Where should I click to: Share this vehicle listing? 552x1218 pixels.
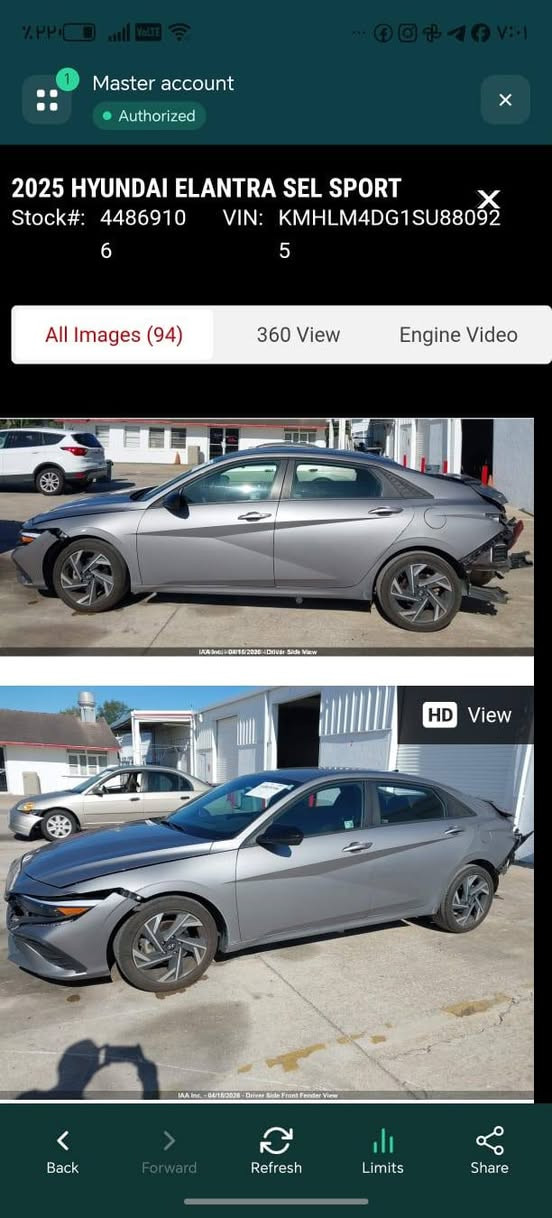490,1152
